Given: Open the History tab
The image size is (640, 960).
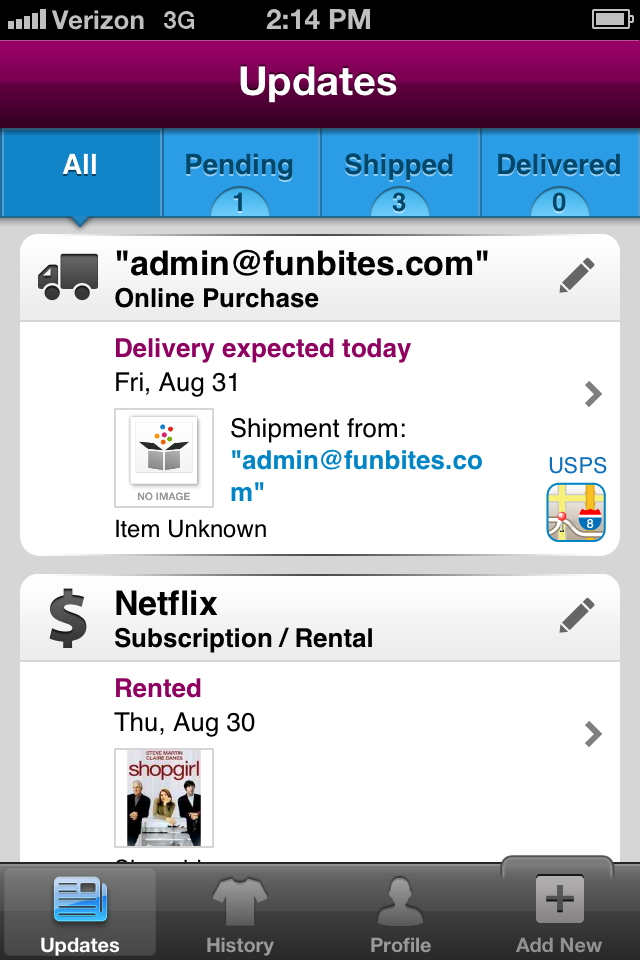Looking at the screenshot, I should click(239, 914).
